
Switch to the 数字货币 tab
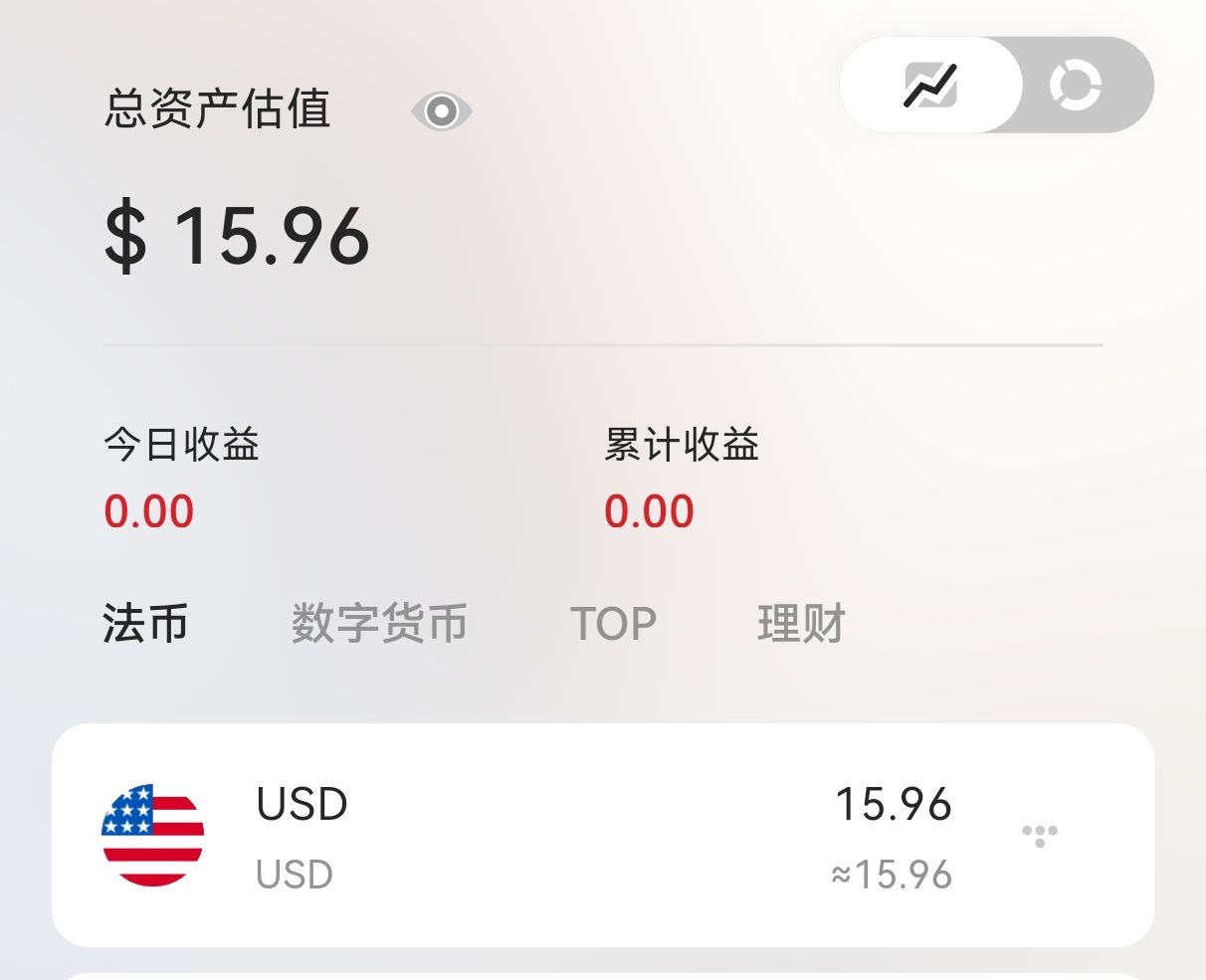pos(379,624)
